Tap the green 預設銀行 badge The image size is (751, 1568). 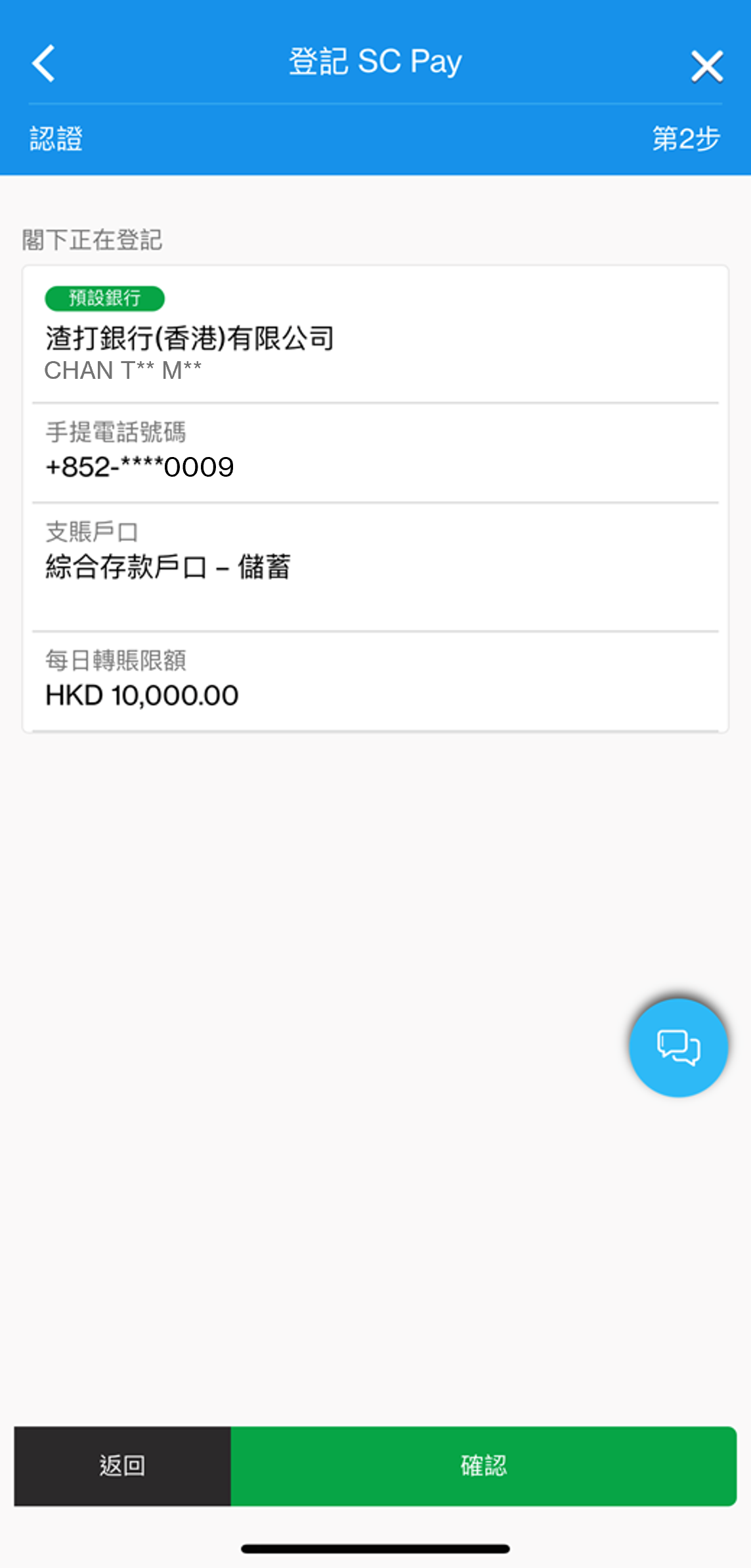[104, 298]
